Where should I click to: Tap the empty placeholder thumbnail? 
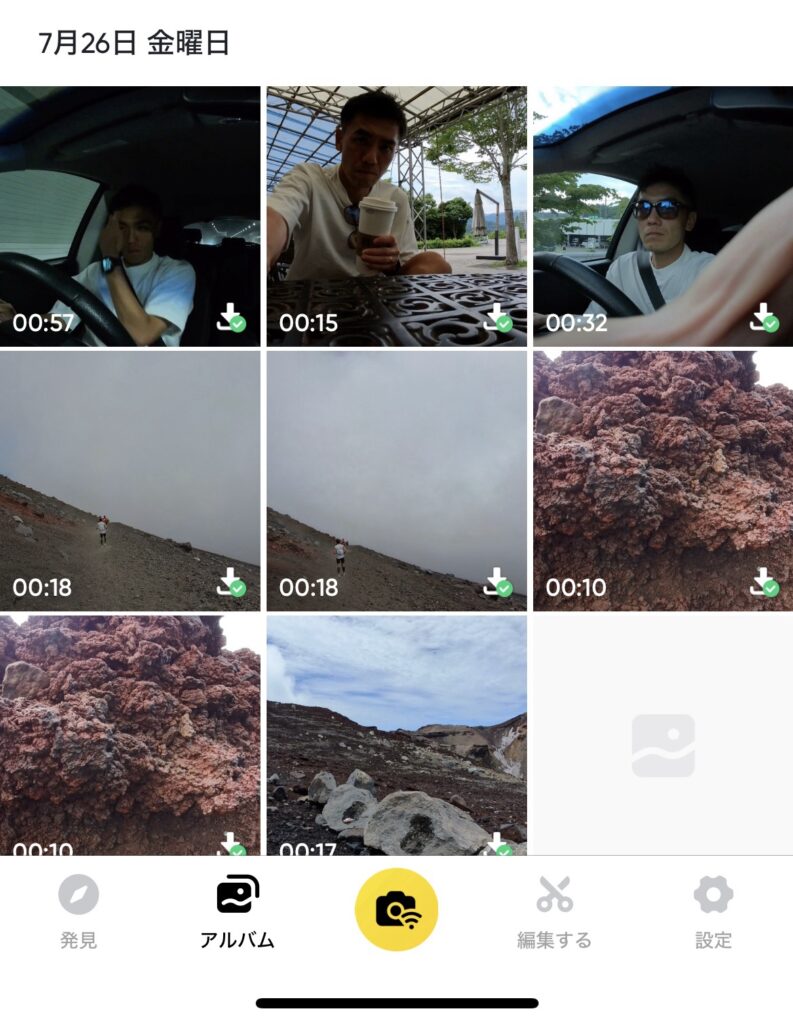665,738
